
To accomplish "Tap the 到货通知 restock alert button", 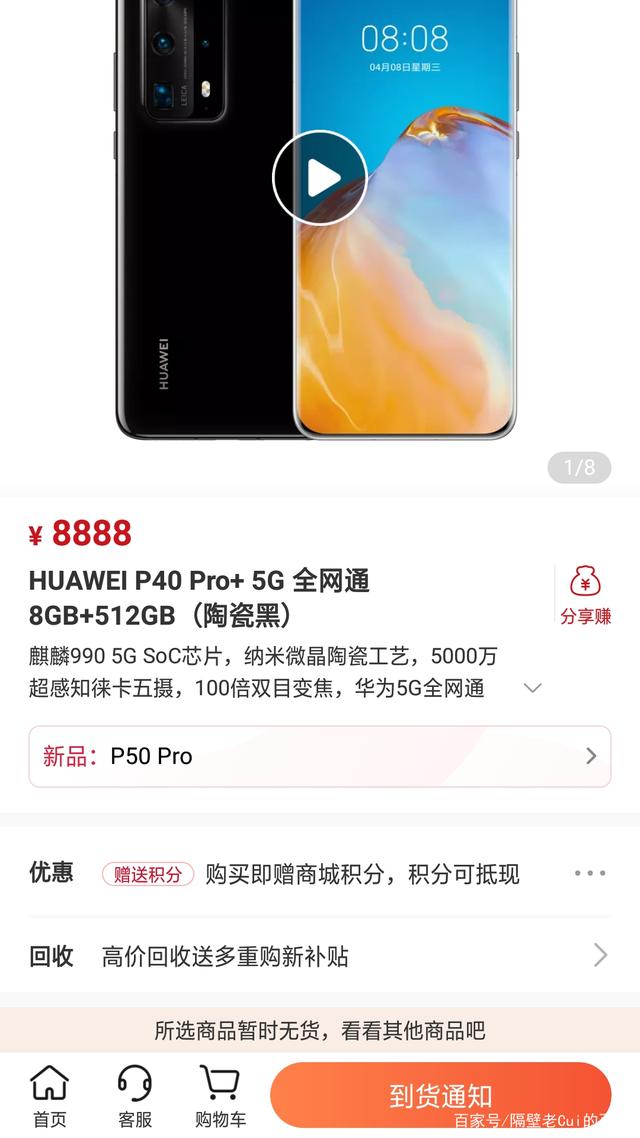I will tap(440, 1095).
